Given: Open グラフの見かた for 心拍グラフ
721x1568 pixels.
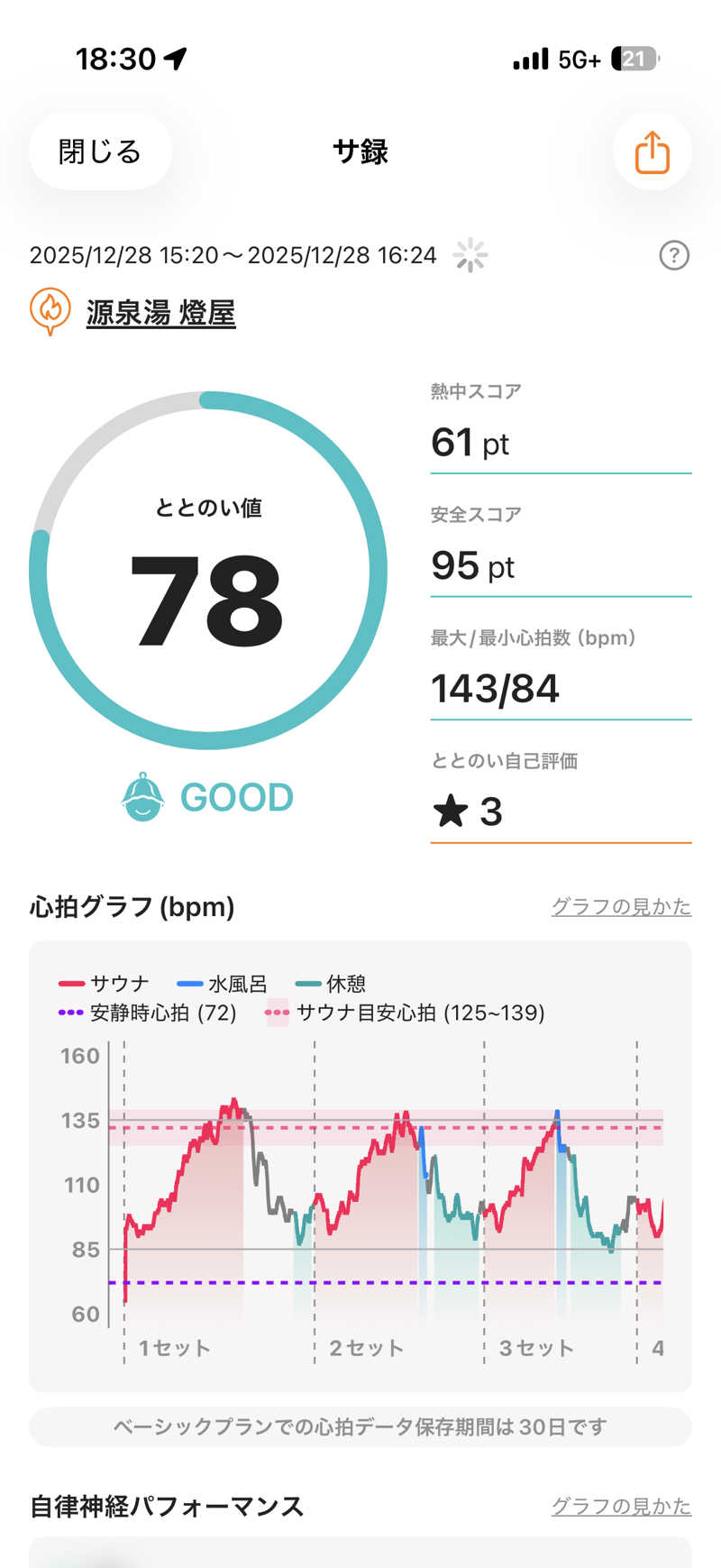Looking at the screenshot, I should pyautogui.click(x=621, y=906).
